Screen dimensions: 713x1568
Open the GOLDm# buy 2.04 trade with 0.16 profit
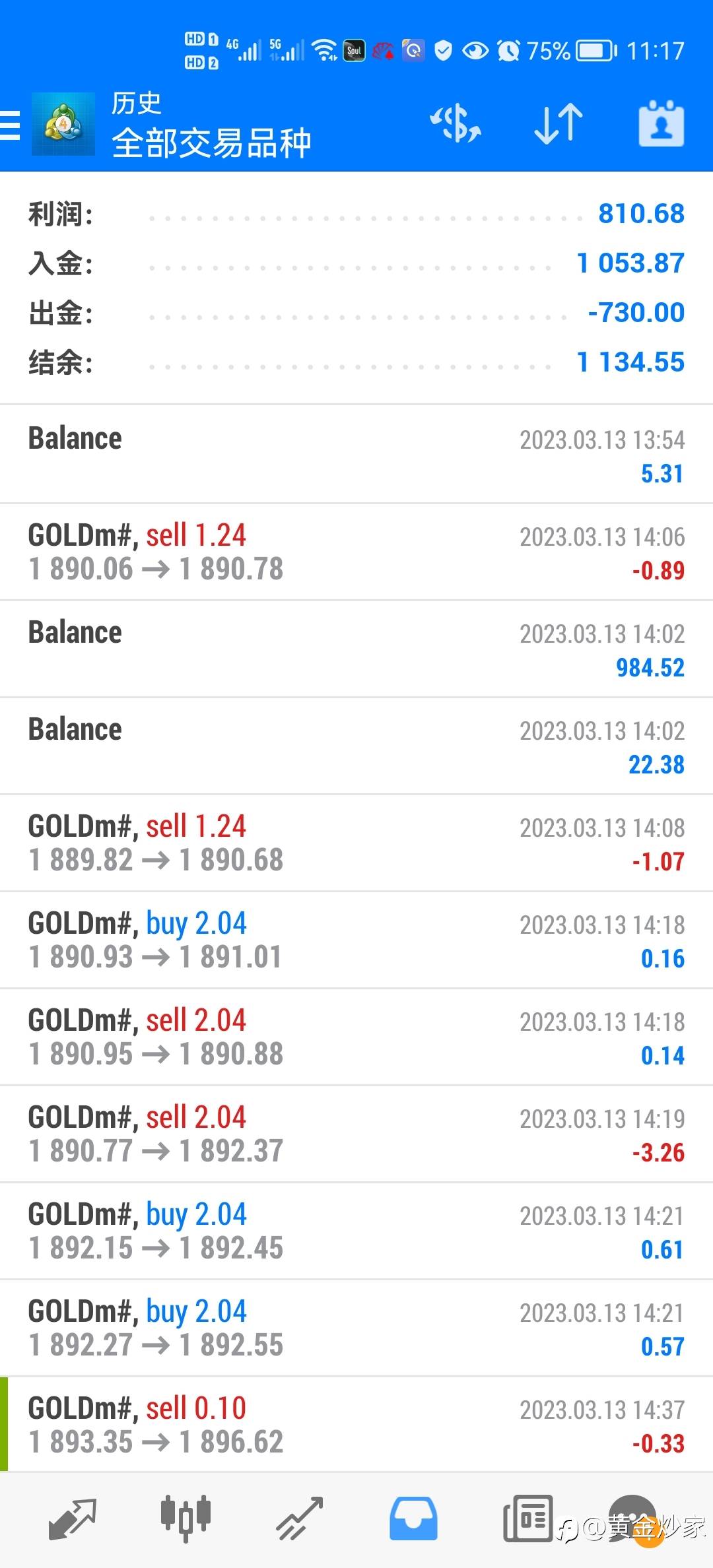[356, 940]
